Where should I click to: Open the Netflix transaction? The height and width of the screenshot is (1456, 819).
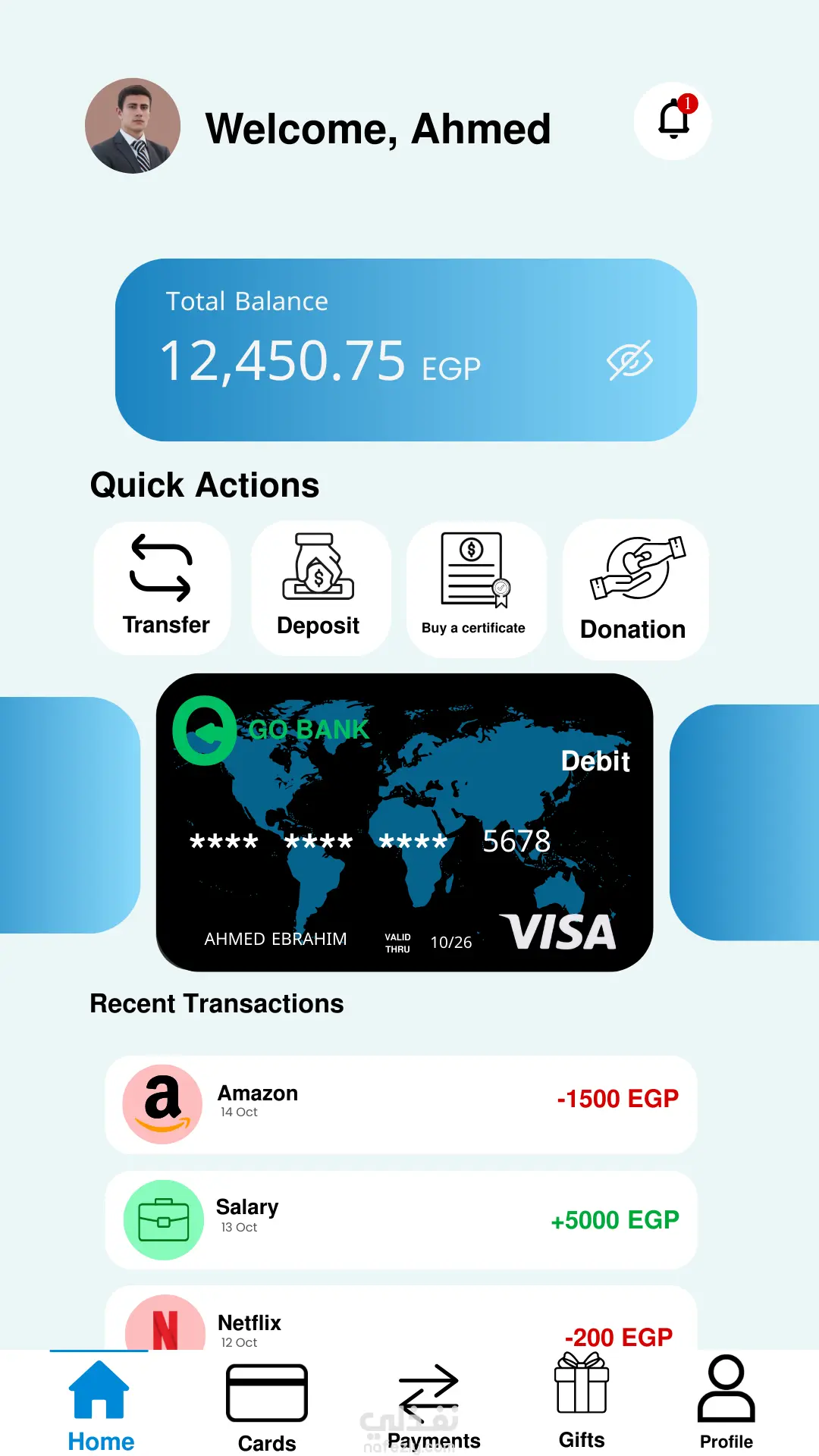(400, 1323)
